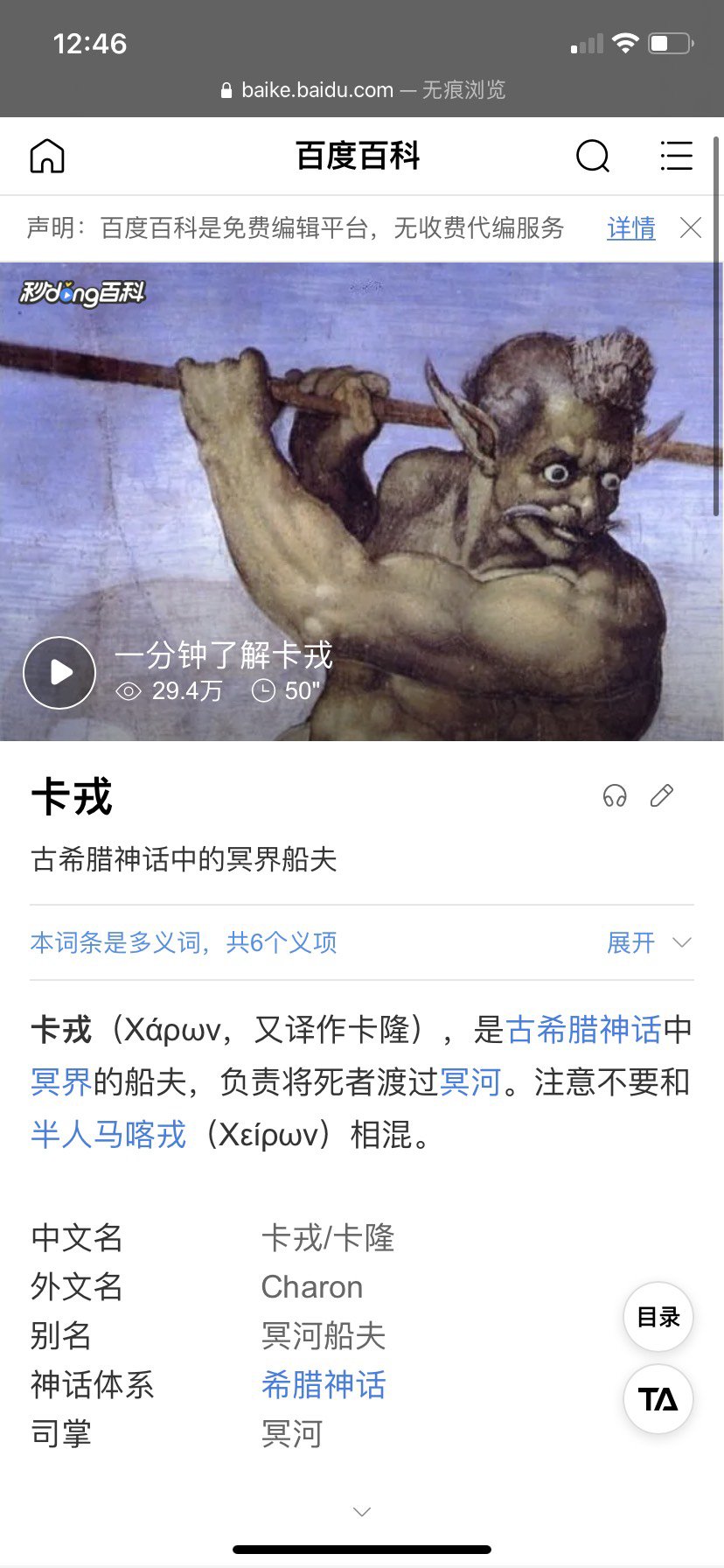Open the list menu icon
Image resolution: width=724 pixels, height=1568 pixels.
click(676, 157)
